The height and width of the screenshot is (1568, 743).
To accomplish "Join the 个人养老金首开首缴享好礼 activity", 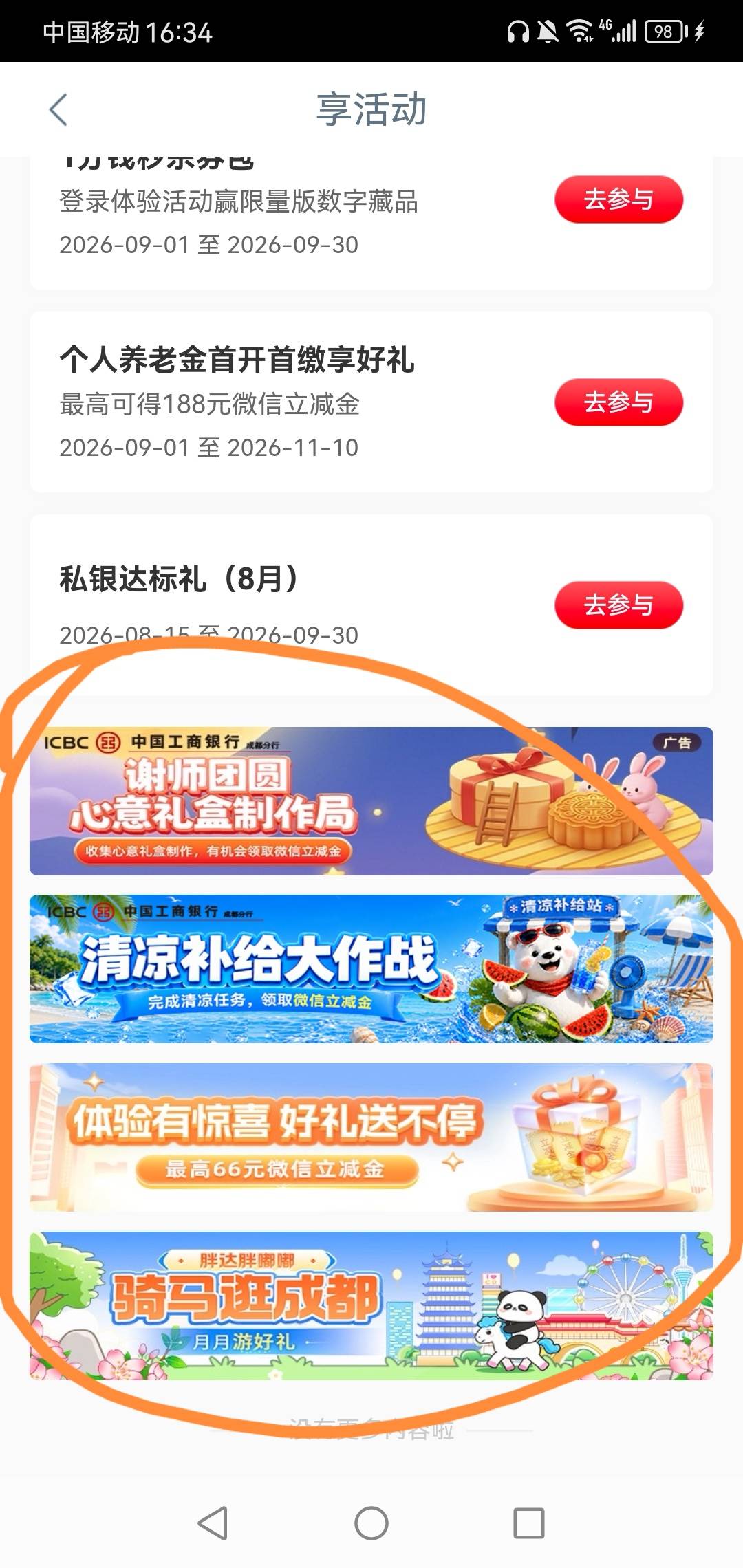I will point(618,402).
